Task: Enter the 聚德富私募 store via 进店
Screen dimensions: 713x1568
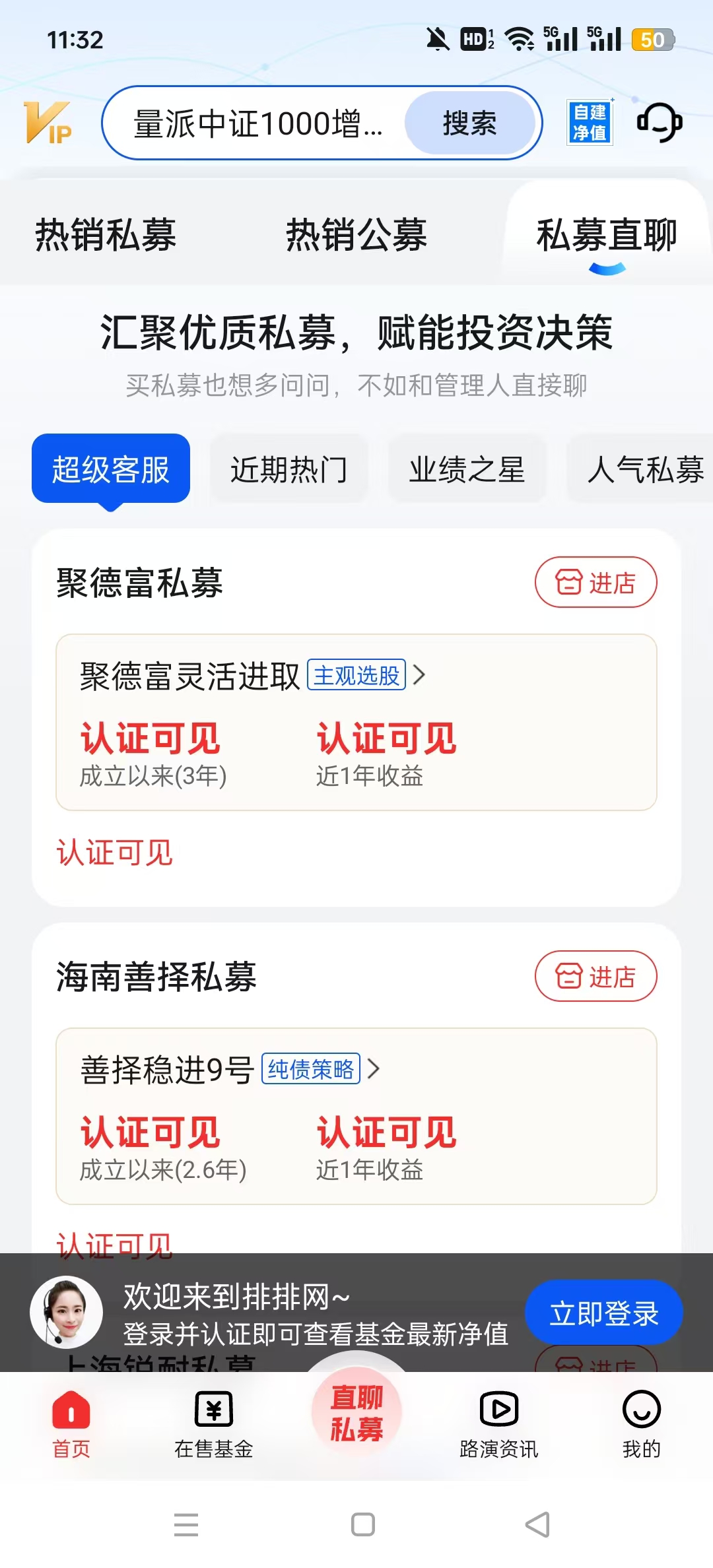Action: pyautogui.click(x=595, y=583)
